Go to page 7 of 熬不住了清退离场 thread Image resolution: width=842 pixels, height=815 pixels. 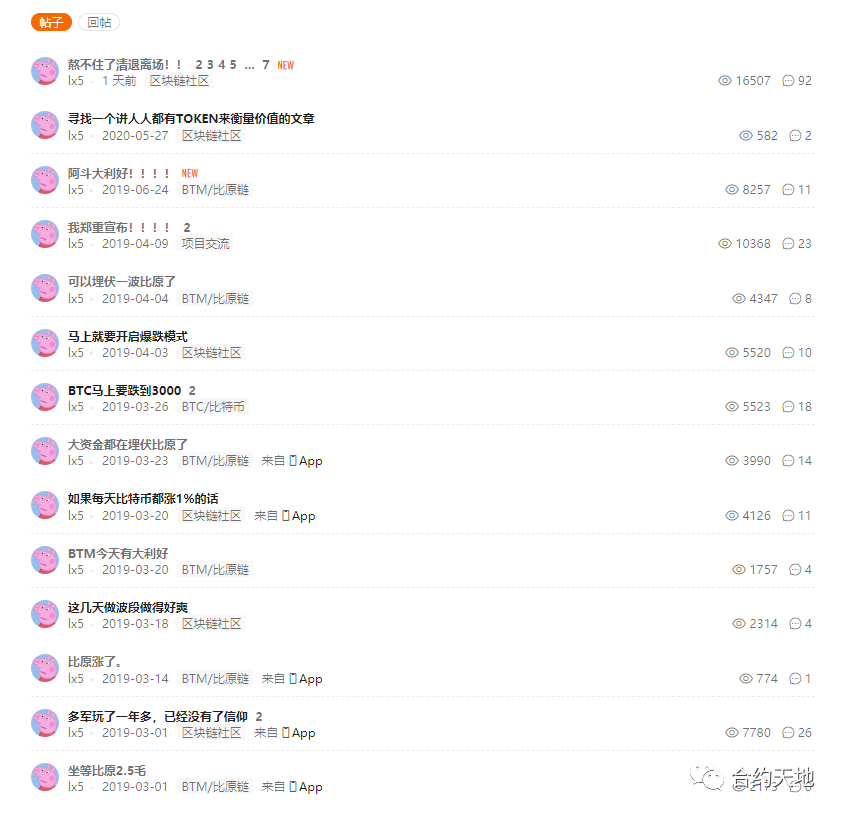[266, 64]
